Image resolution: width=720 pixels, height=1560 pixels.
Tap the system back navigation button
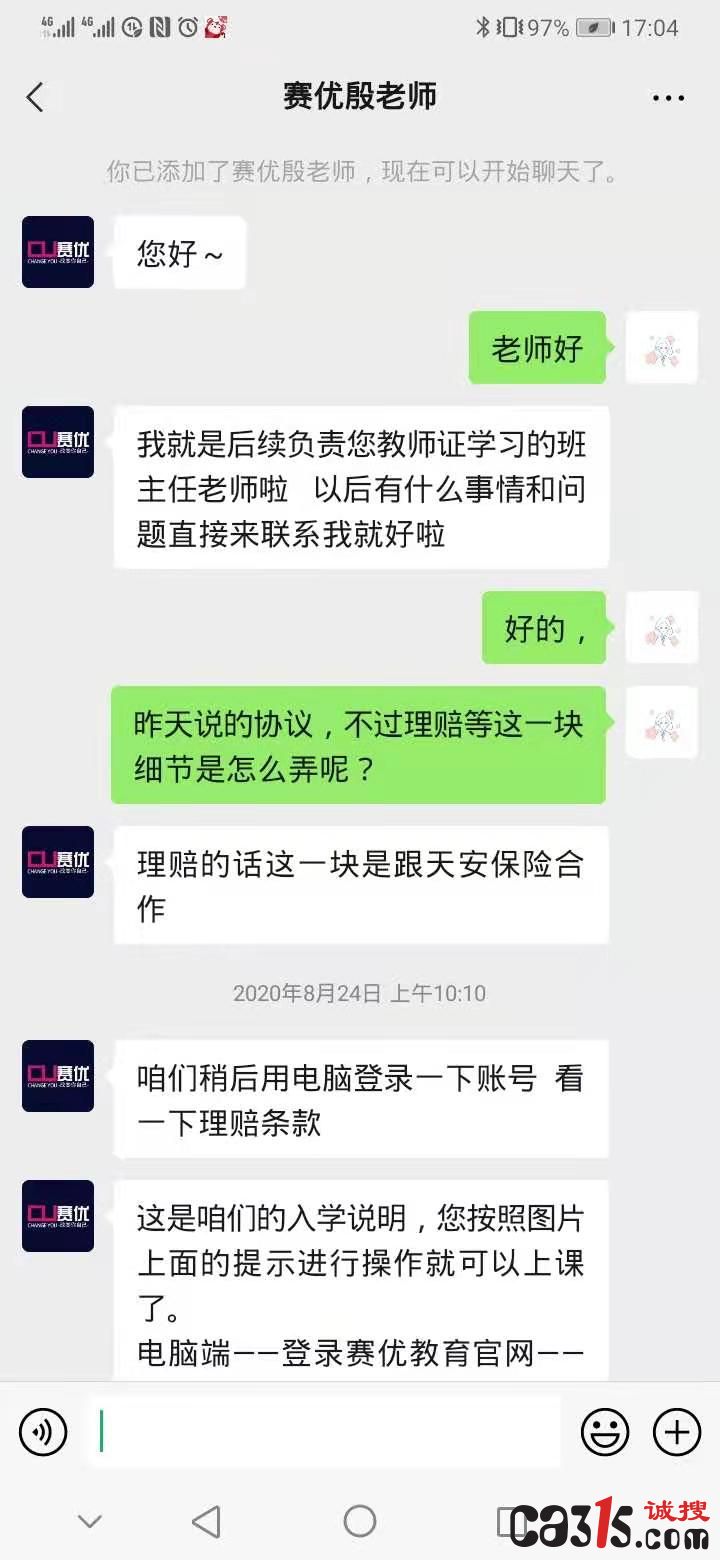point(206,1522)
